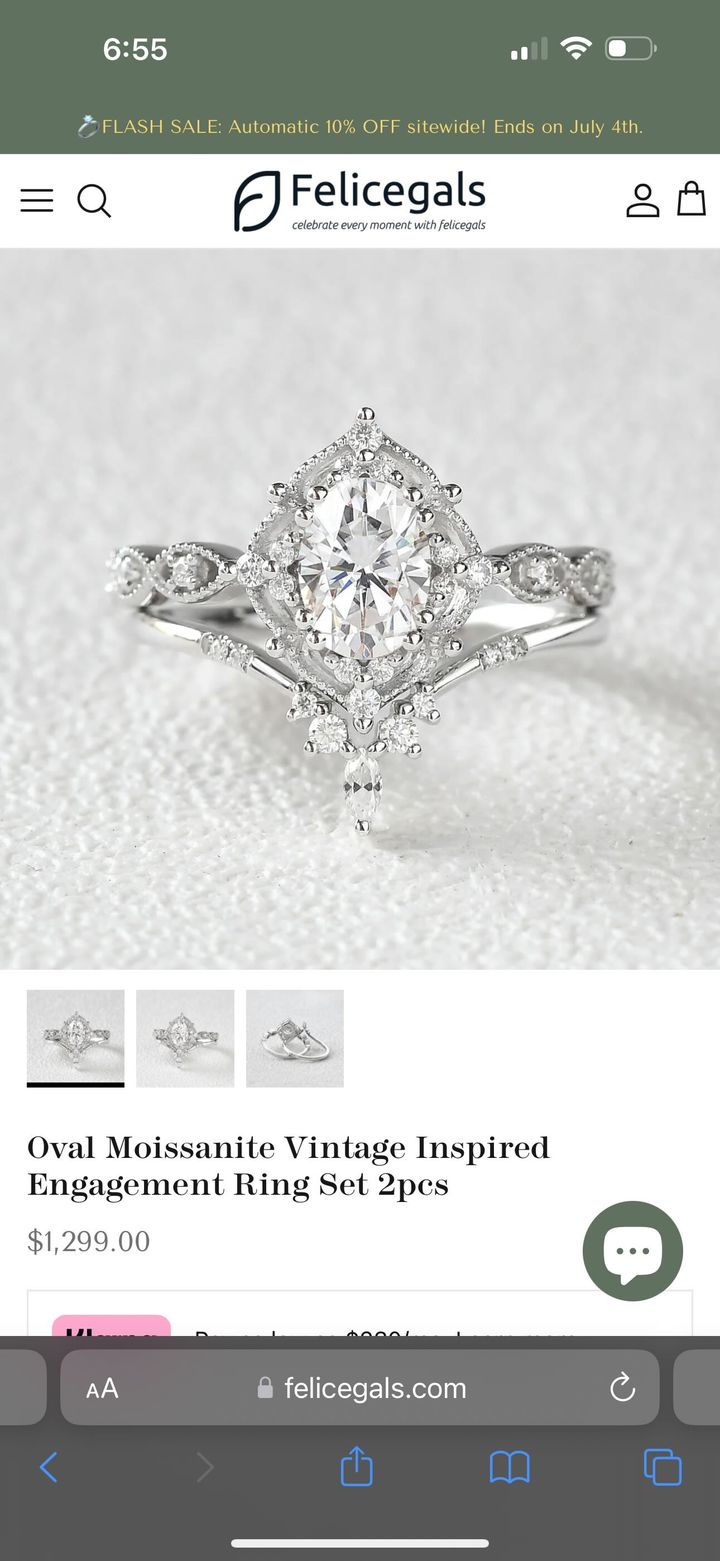Select the second ring thumbnail
The image size is (720, 1561).
click(185, 1037)
